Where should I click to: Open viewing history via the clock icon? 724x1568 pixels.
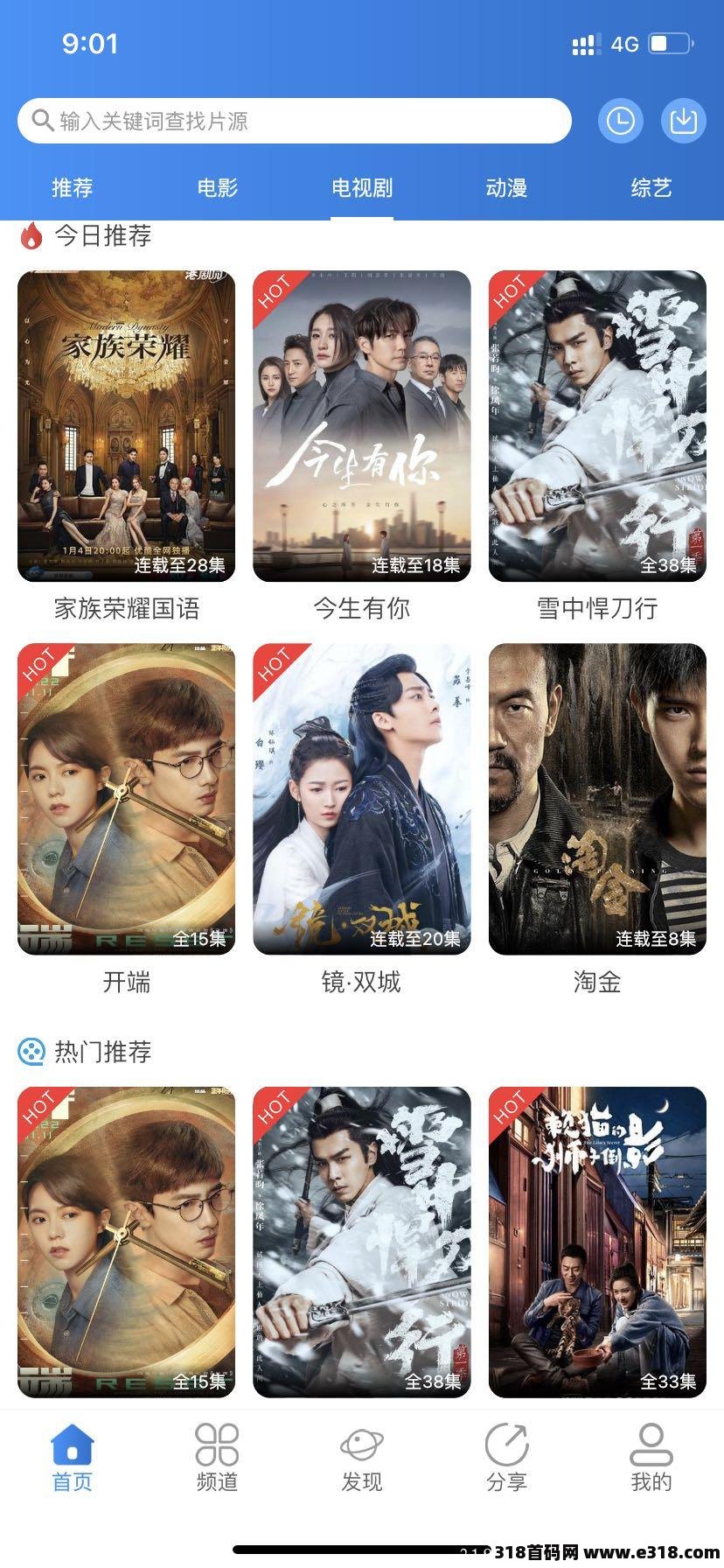pos(621,121)
